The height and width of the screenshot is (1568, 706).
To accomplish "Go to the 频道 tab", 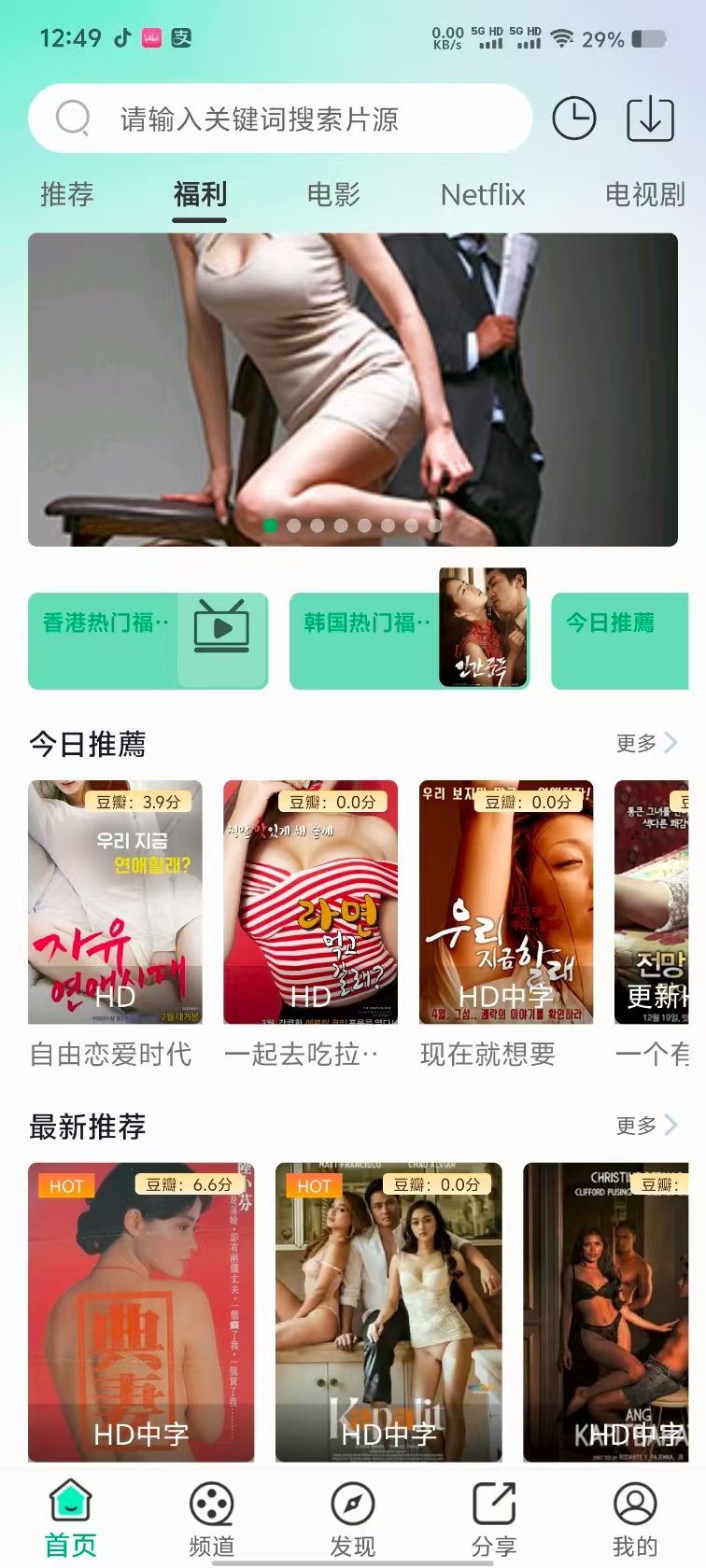I will [212, 1519].
